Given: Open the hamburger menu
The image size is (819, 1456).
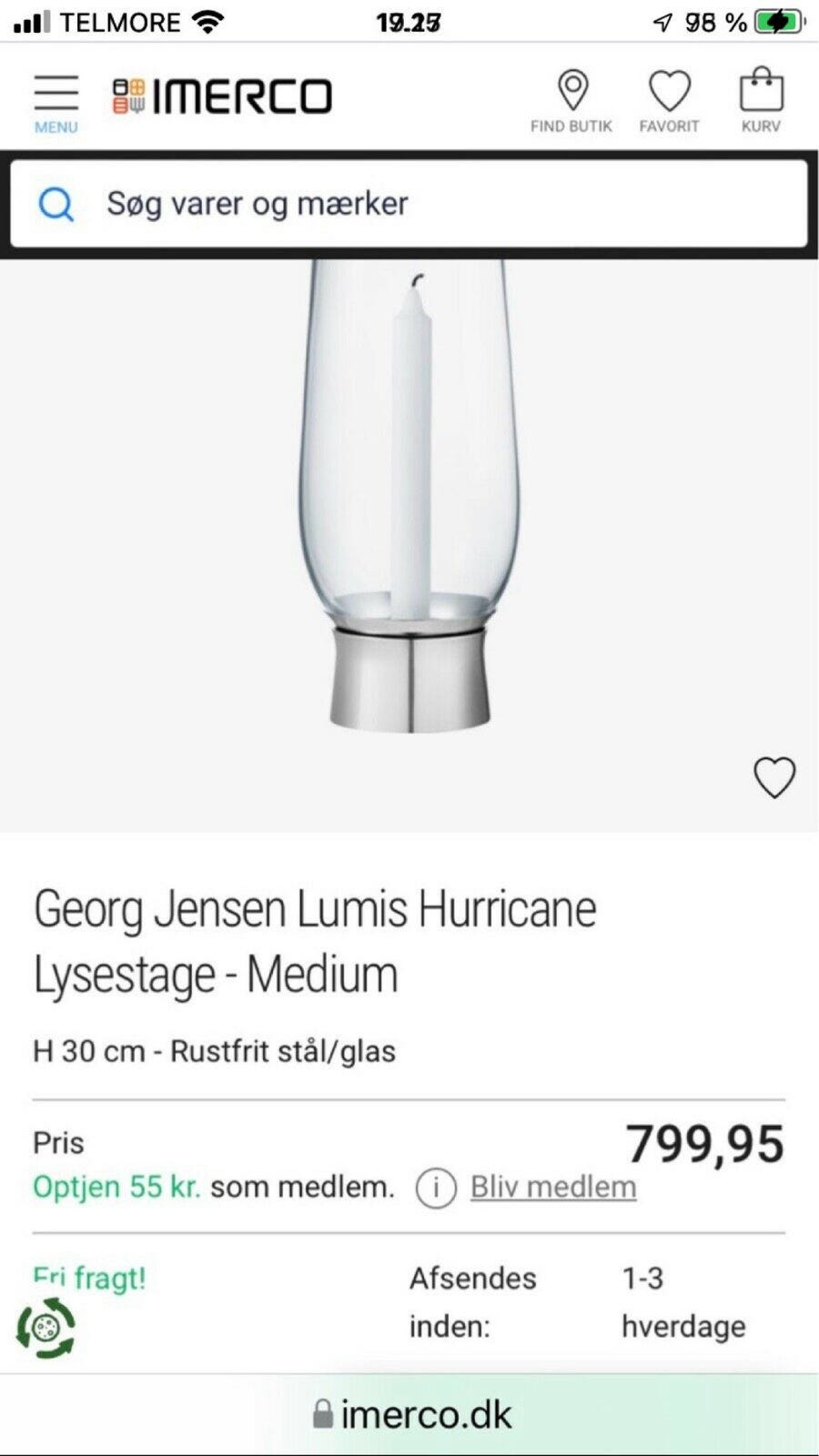Looking at the screenshot, I should pos(56,102).
